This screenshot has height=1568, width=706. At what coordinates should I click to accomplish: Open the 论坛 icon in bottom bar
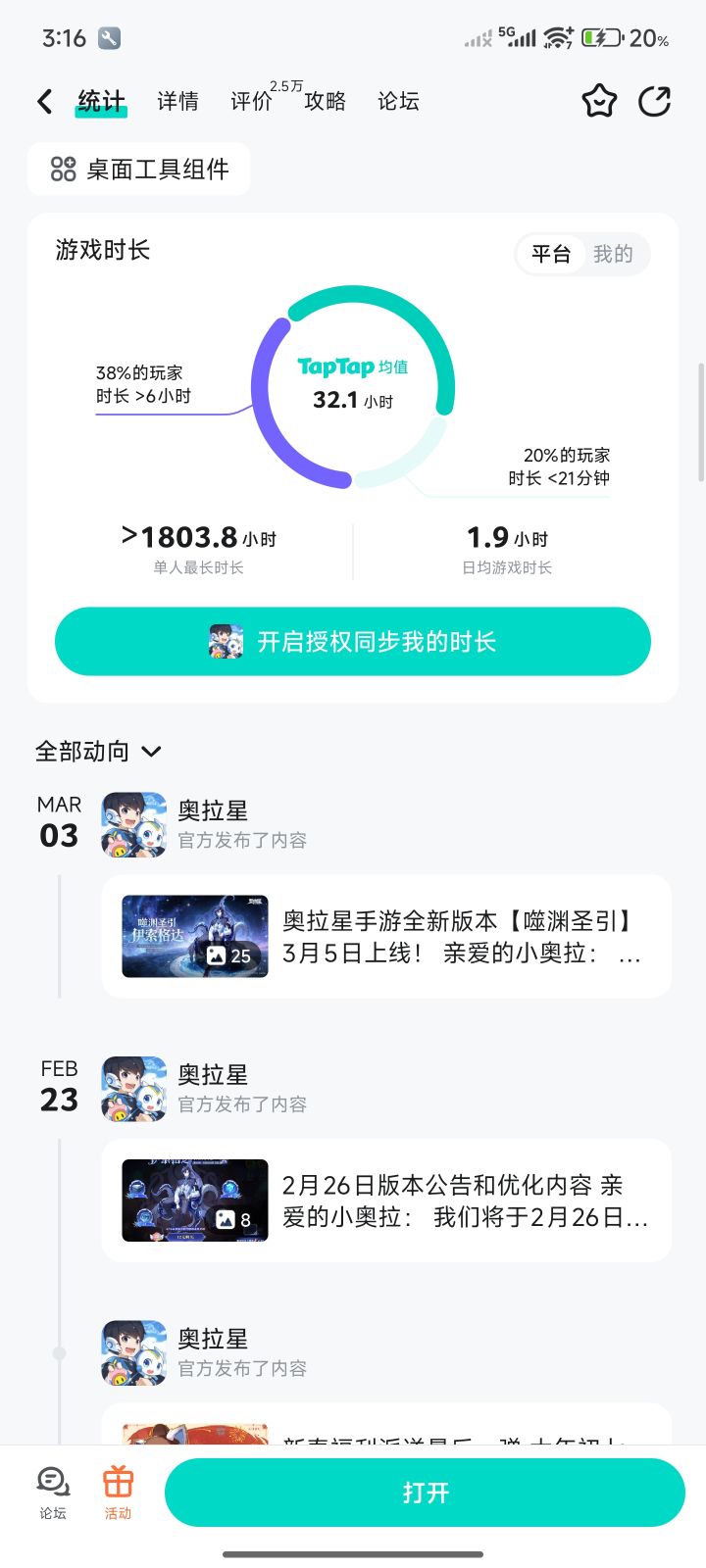[51, 1490]
